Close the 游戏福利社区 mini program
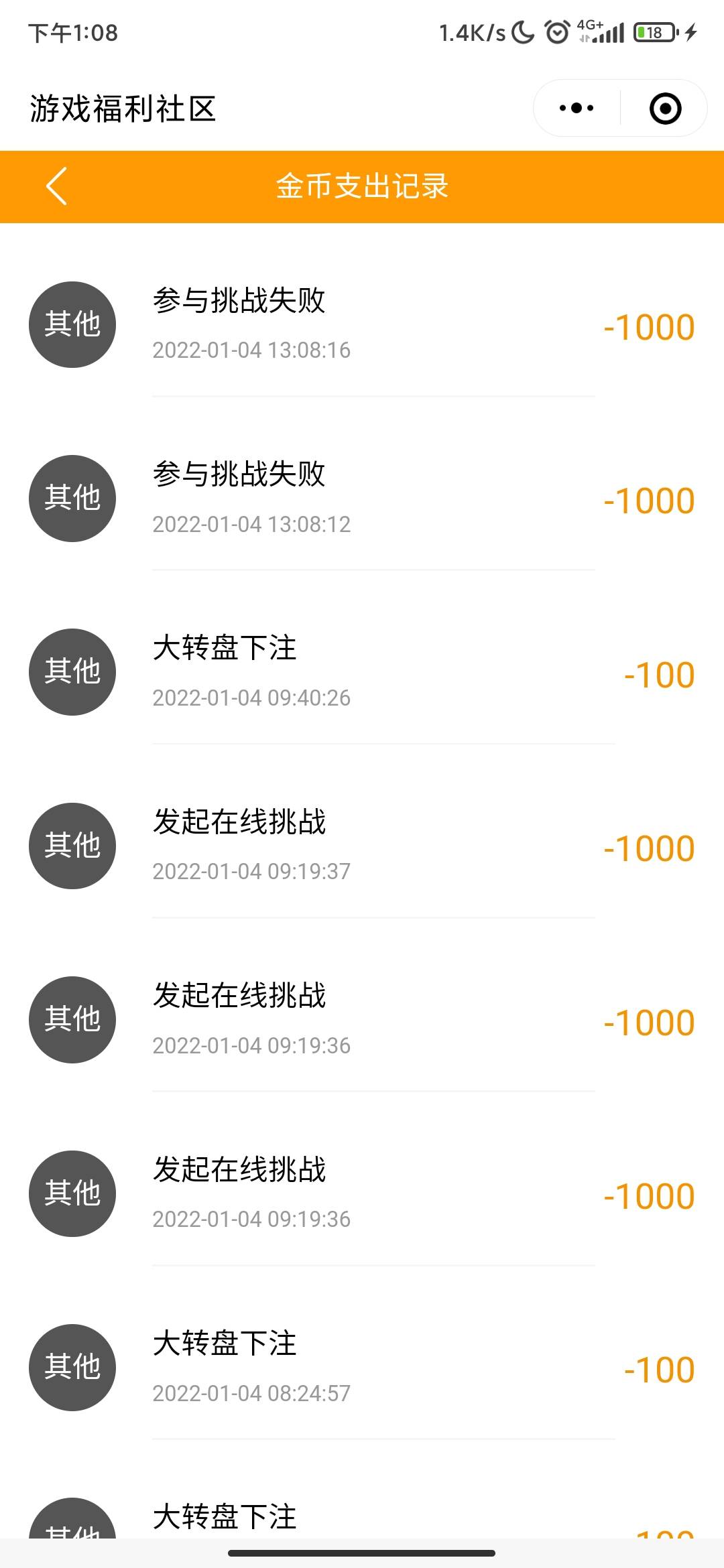The height and width of the screenshot is (1568, 724). tap(665, 109)
